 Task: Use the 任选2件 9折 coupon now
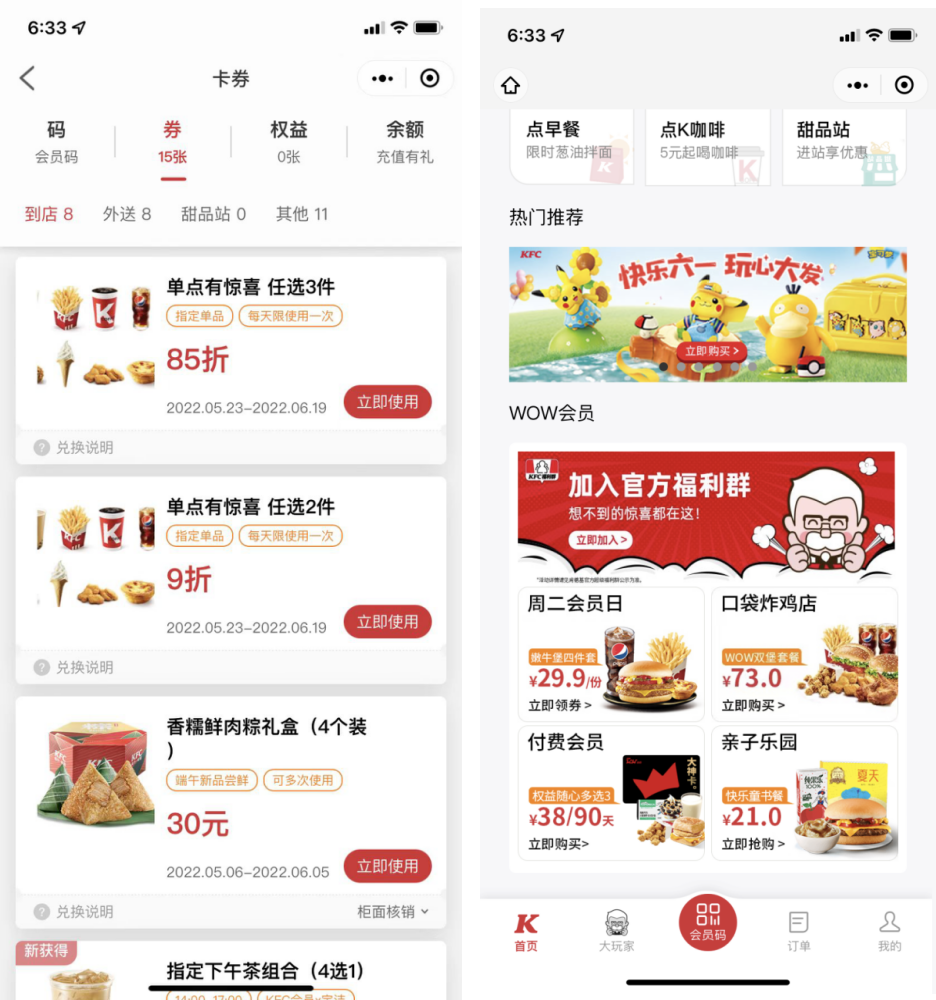pyautogui.click(x=388, y=622)
